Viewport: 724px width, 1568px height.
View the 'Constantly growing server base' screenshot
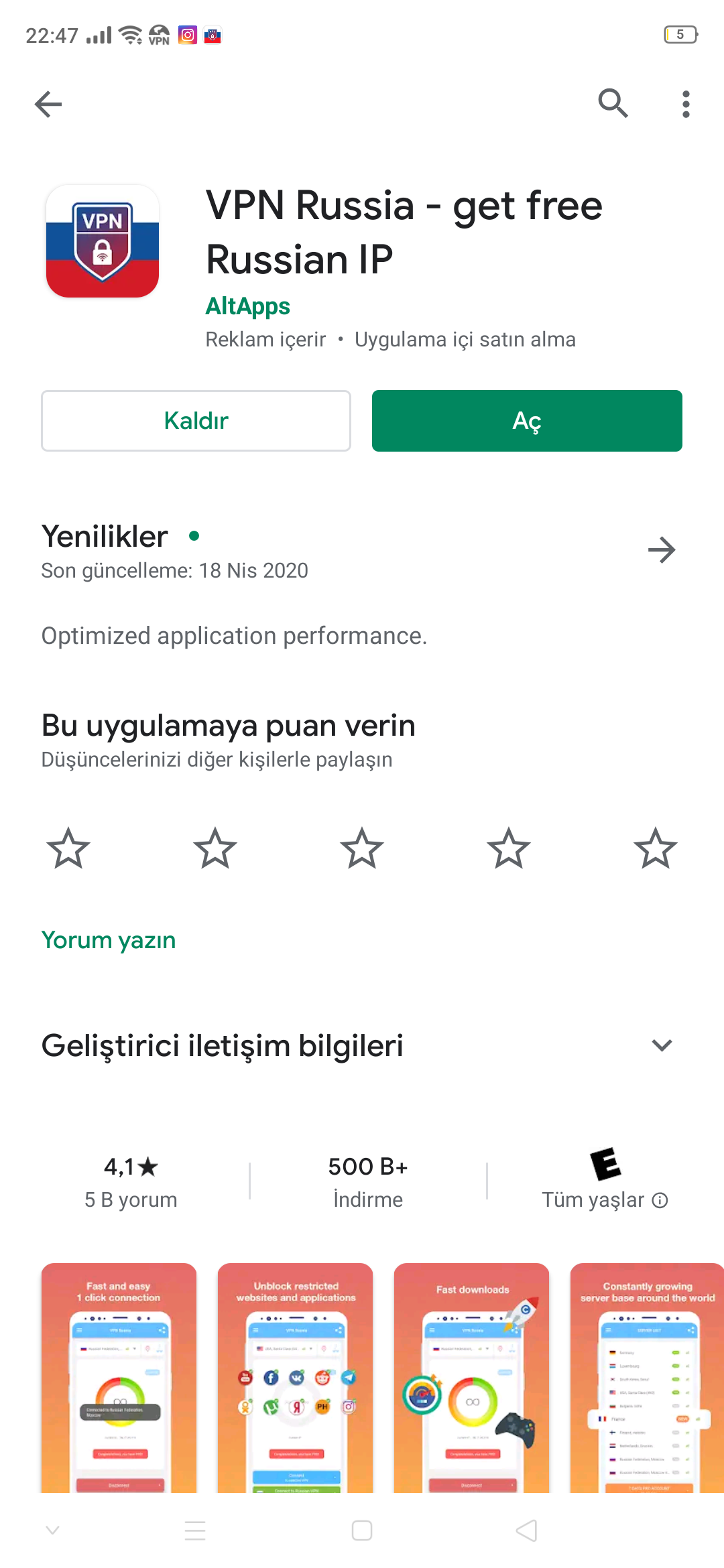646,1377
